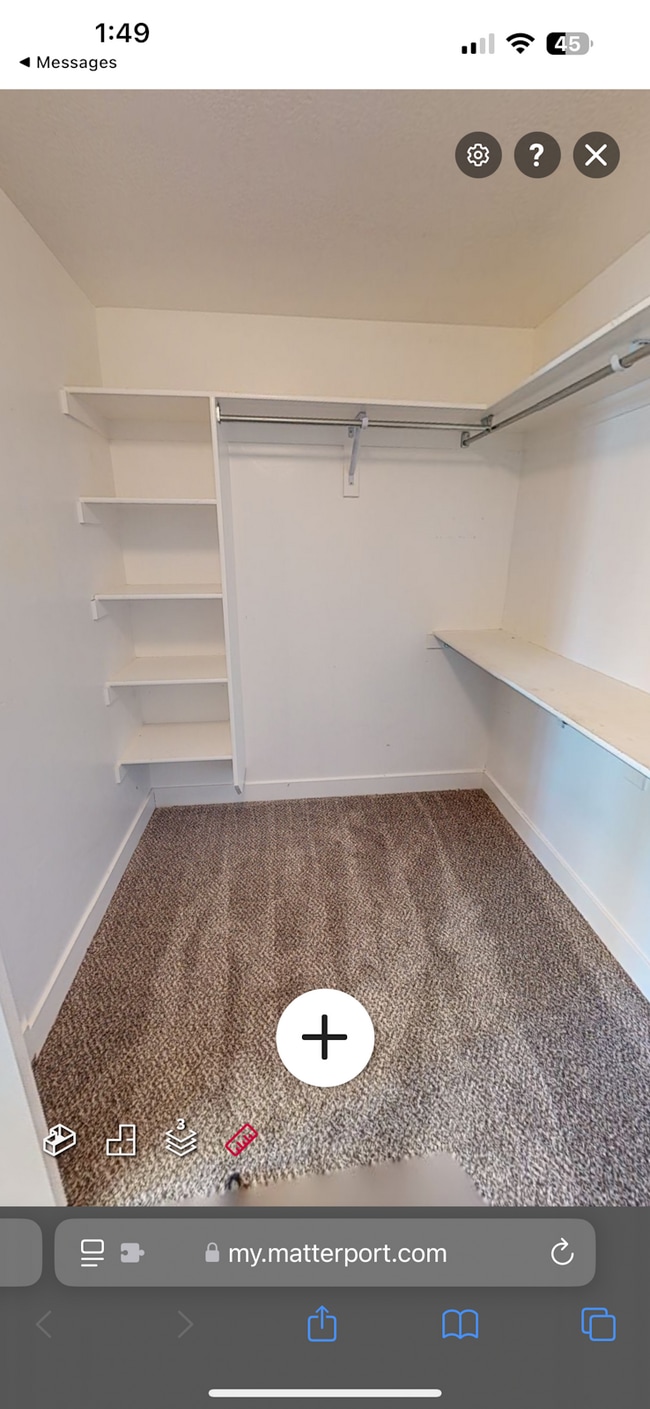Show all open Safari tabs
The image size is (650, 1409).
[x=598, y=1325]
